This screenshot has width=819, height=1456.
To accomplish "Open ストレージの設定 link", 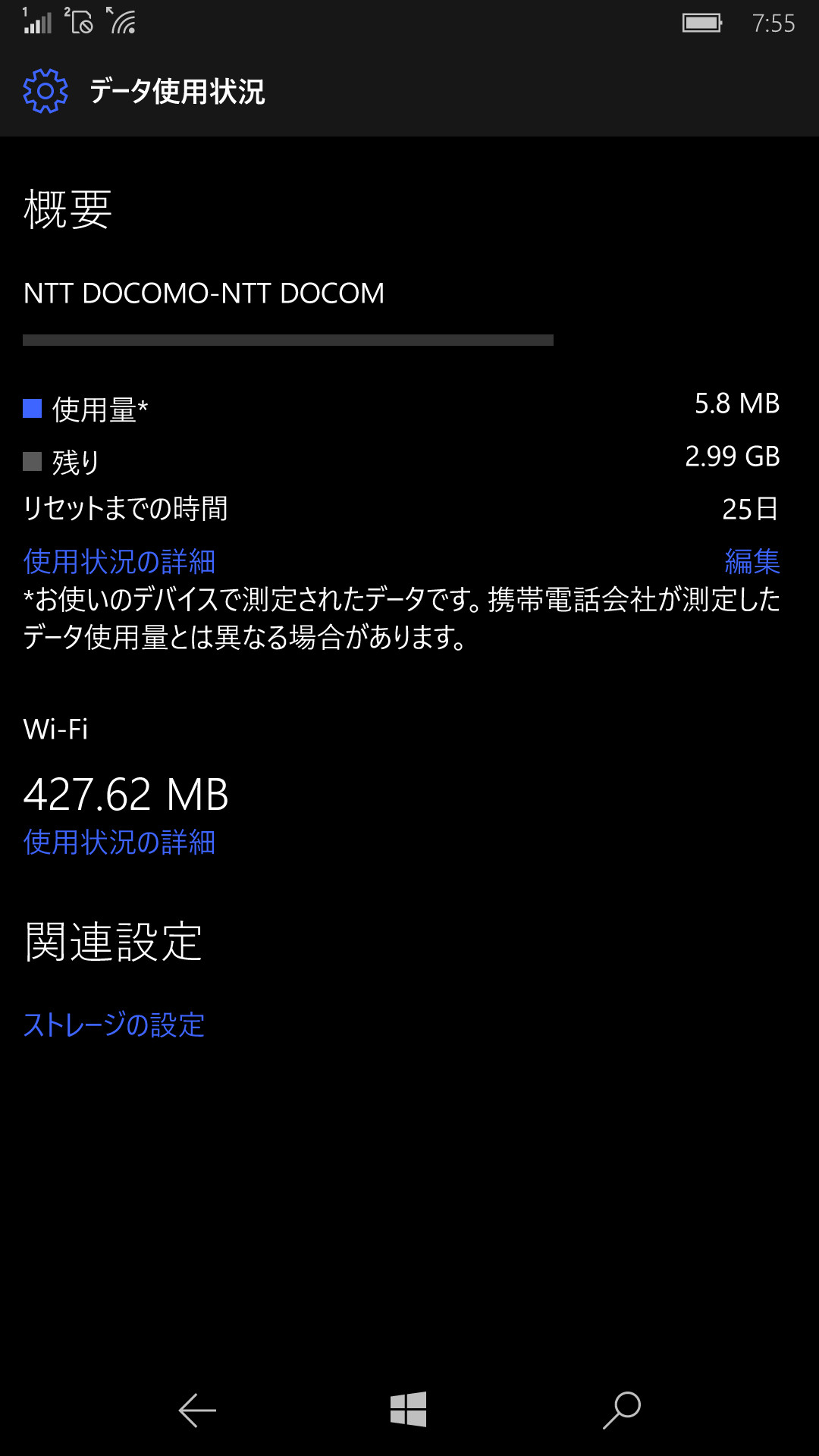I will (x=114, y=1025).
